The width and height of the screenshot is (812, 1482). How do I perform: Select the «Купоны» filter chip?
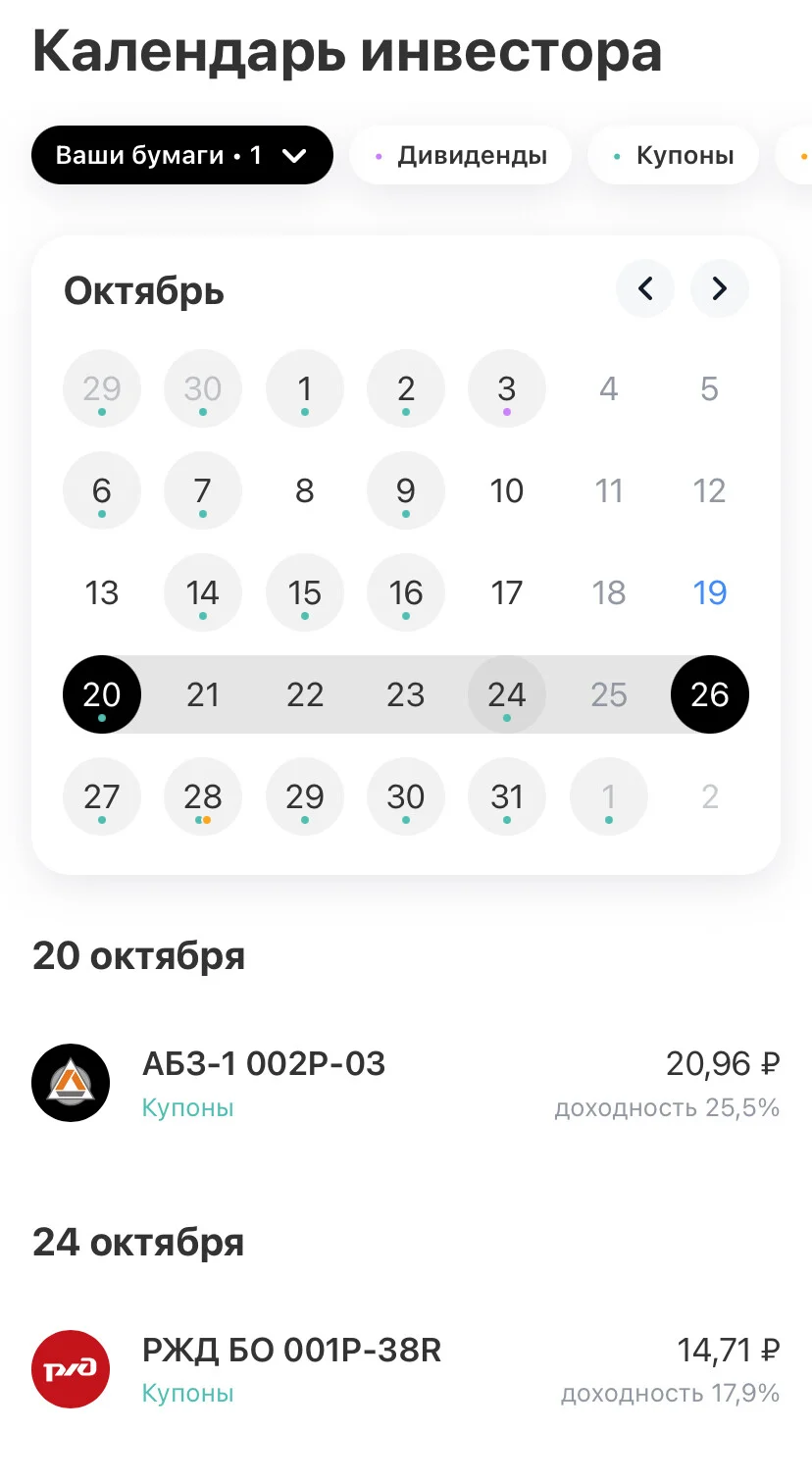click(x=673, y=155)
